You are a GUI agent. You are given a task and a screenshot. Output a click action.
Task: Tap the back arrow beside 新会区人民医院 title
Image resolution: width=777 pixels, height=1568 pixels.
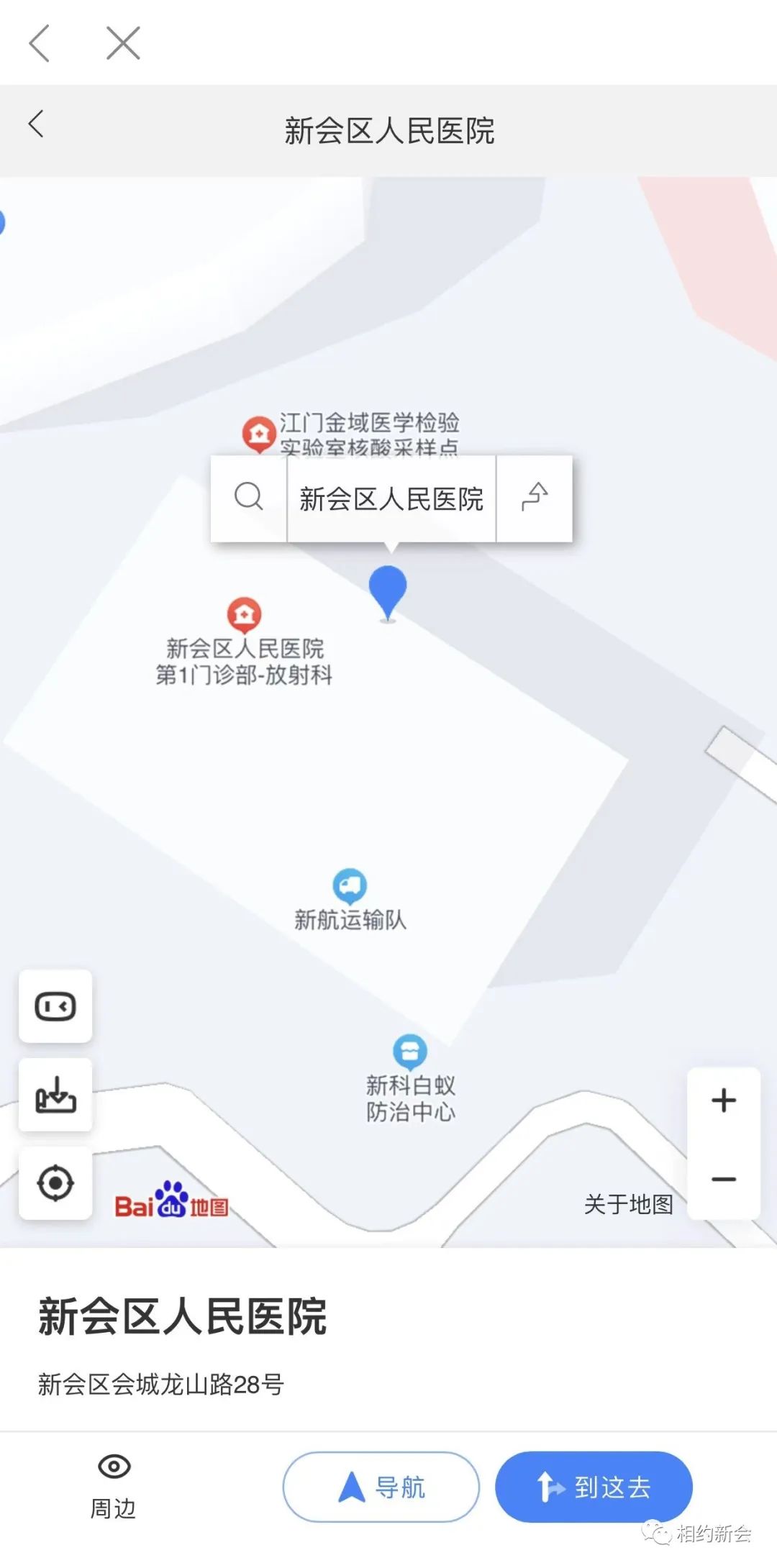(36, 124)
